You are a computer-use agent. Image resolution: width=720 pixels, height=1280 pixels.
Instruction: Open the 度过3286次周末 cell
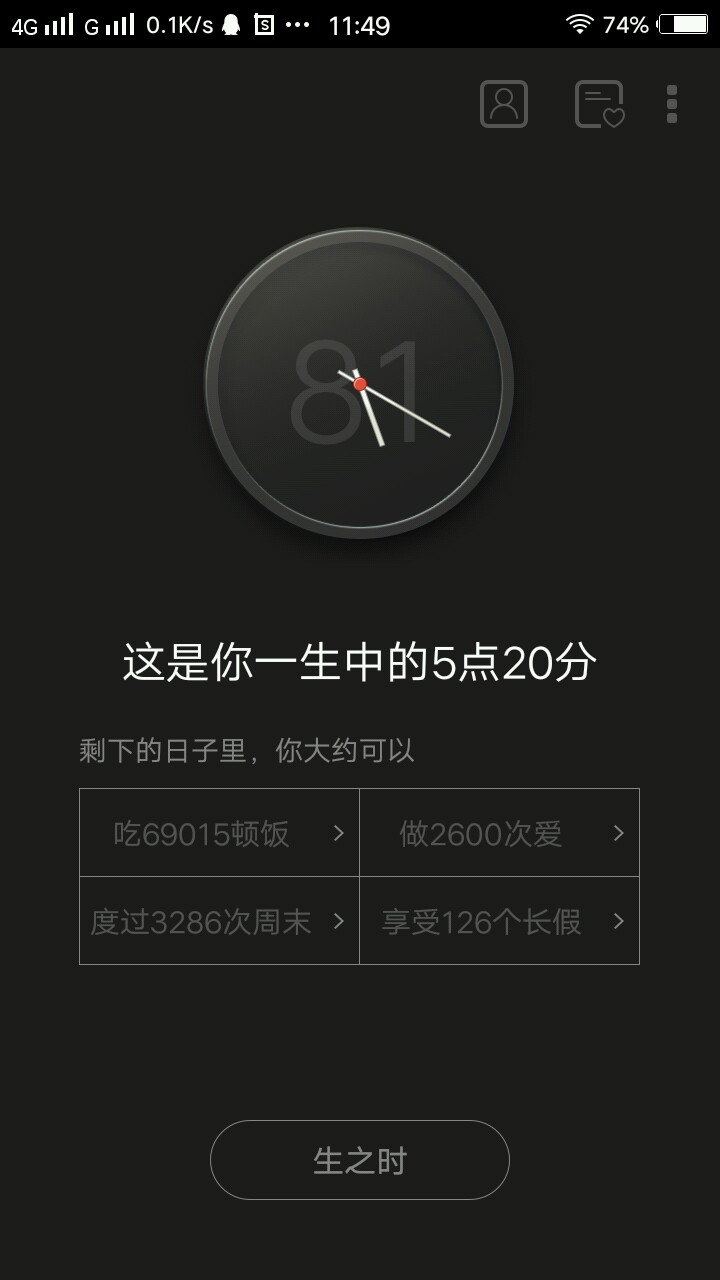point(219,921)
